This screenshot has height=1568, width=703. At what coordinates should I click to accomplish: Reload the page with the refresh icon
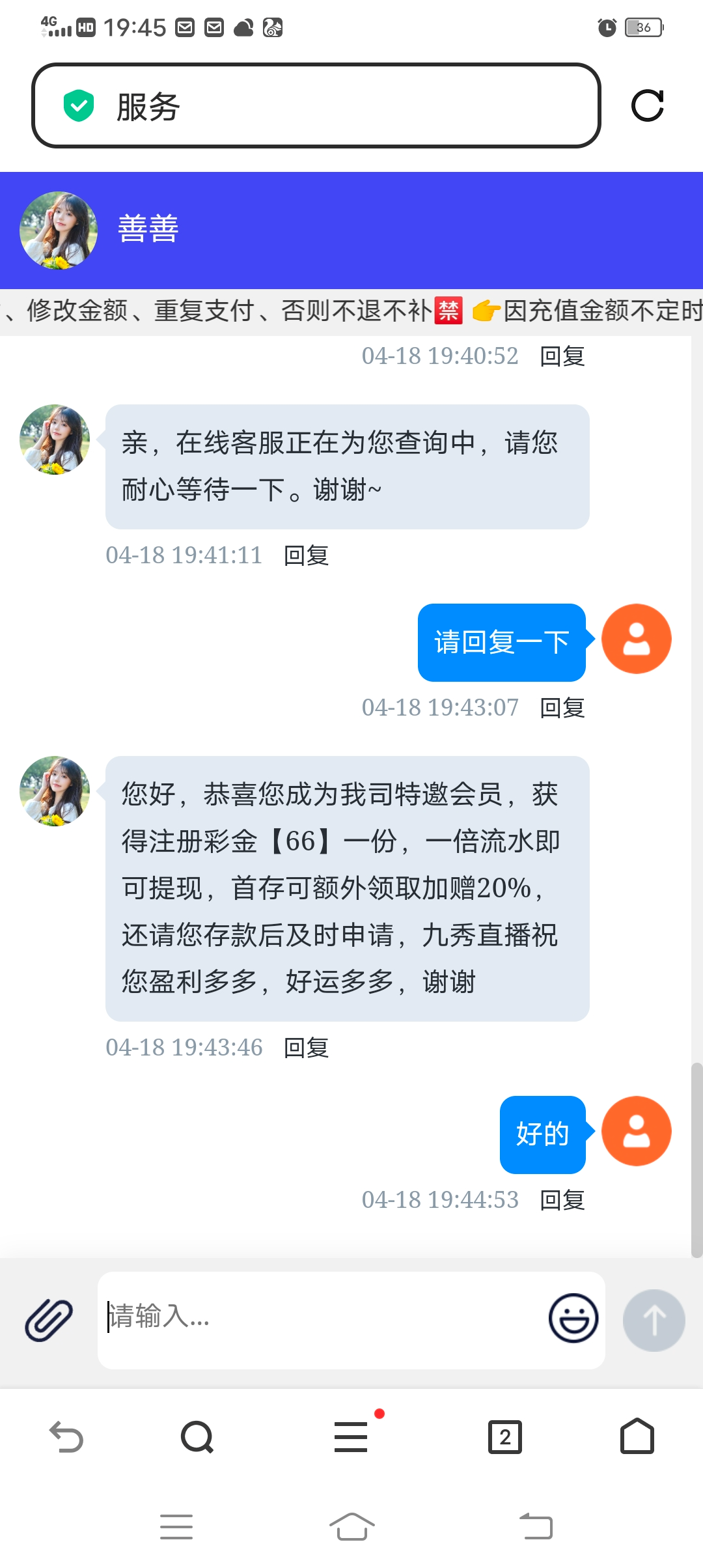647,105
